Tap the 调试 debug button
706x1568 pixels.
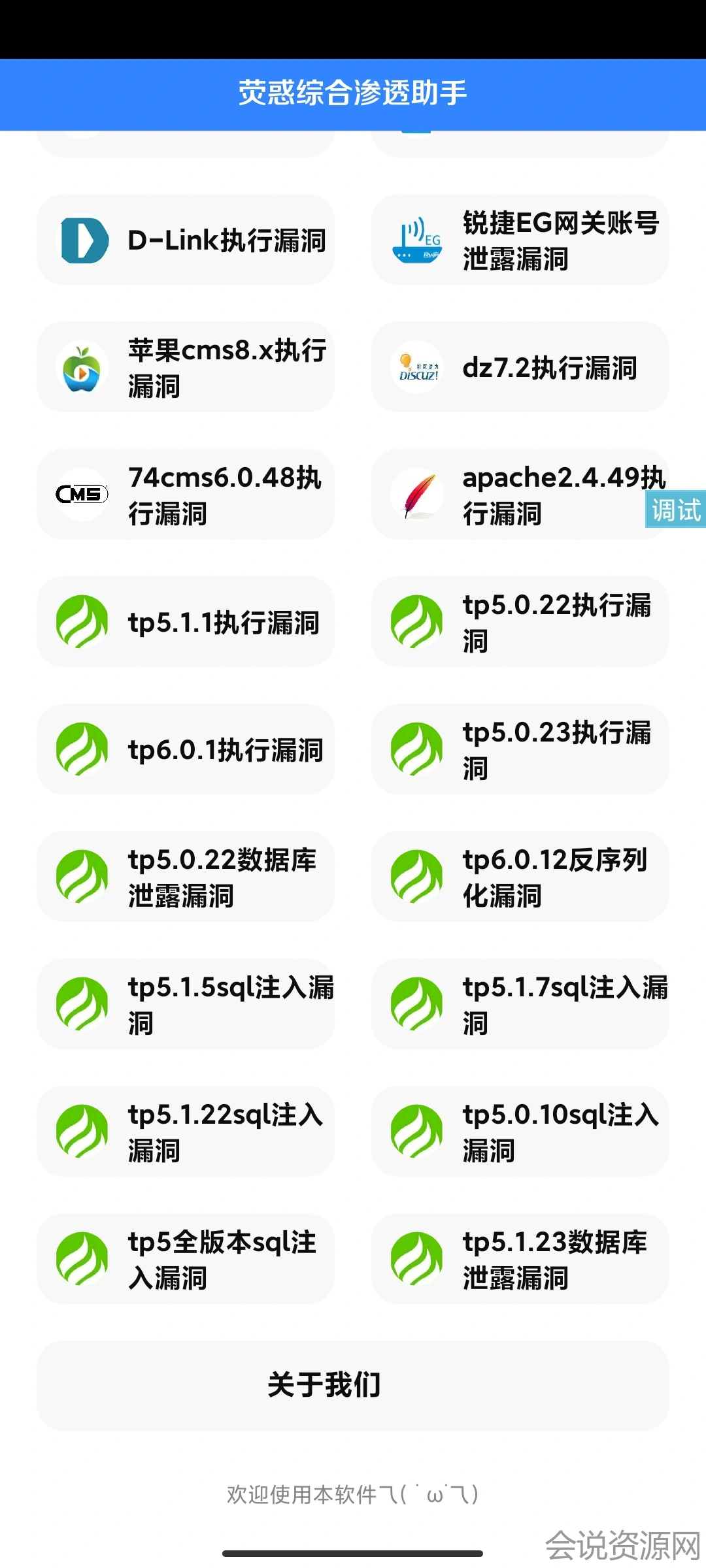pos(676,510)
